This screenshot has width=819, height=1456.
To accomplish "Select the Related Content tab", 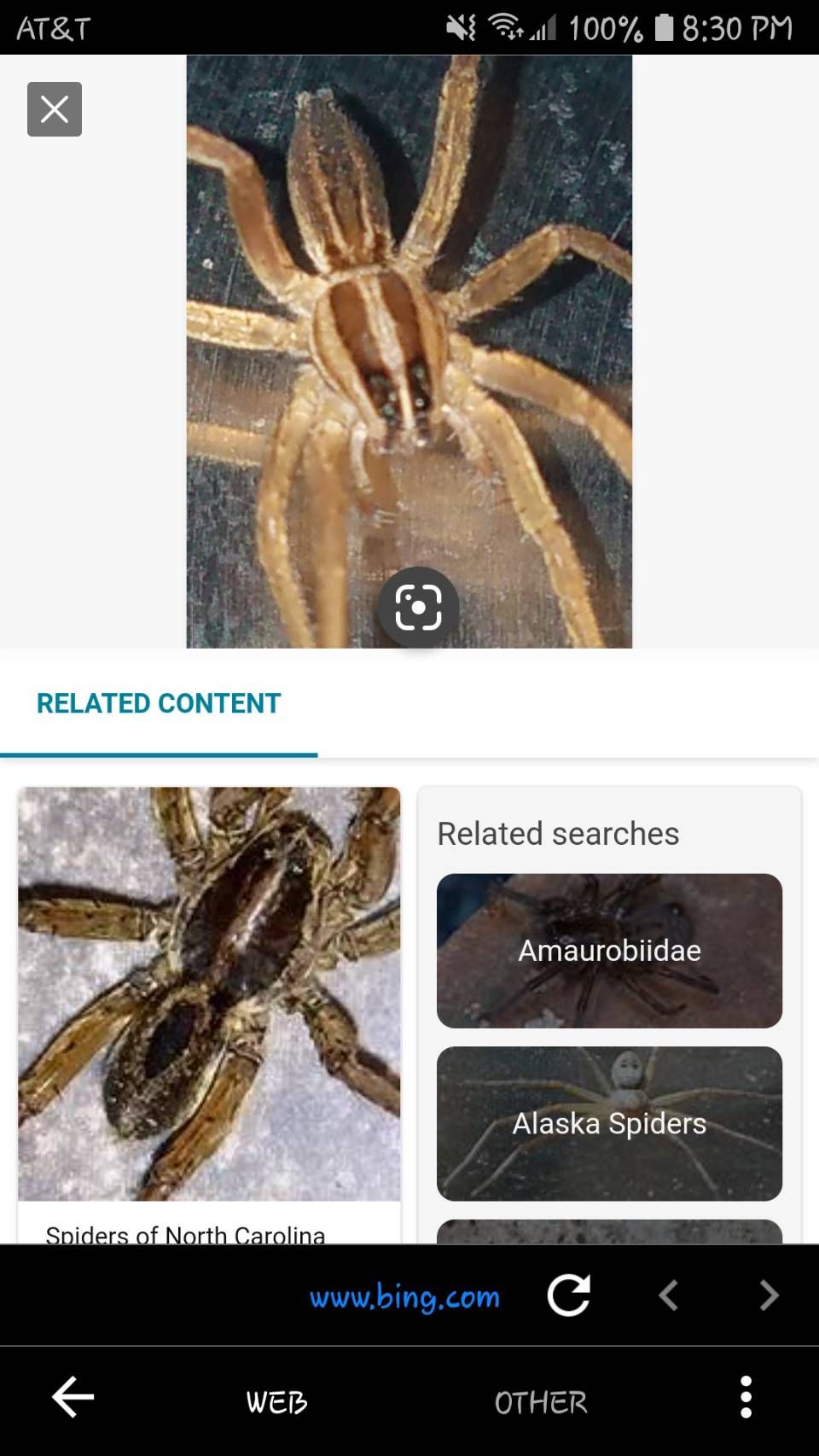I will pyautogui.click(x=159, y=703).
